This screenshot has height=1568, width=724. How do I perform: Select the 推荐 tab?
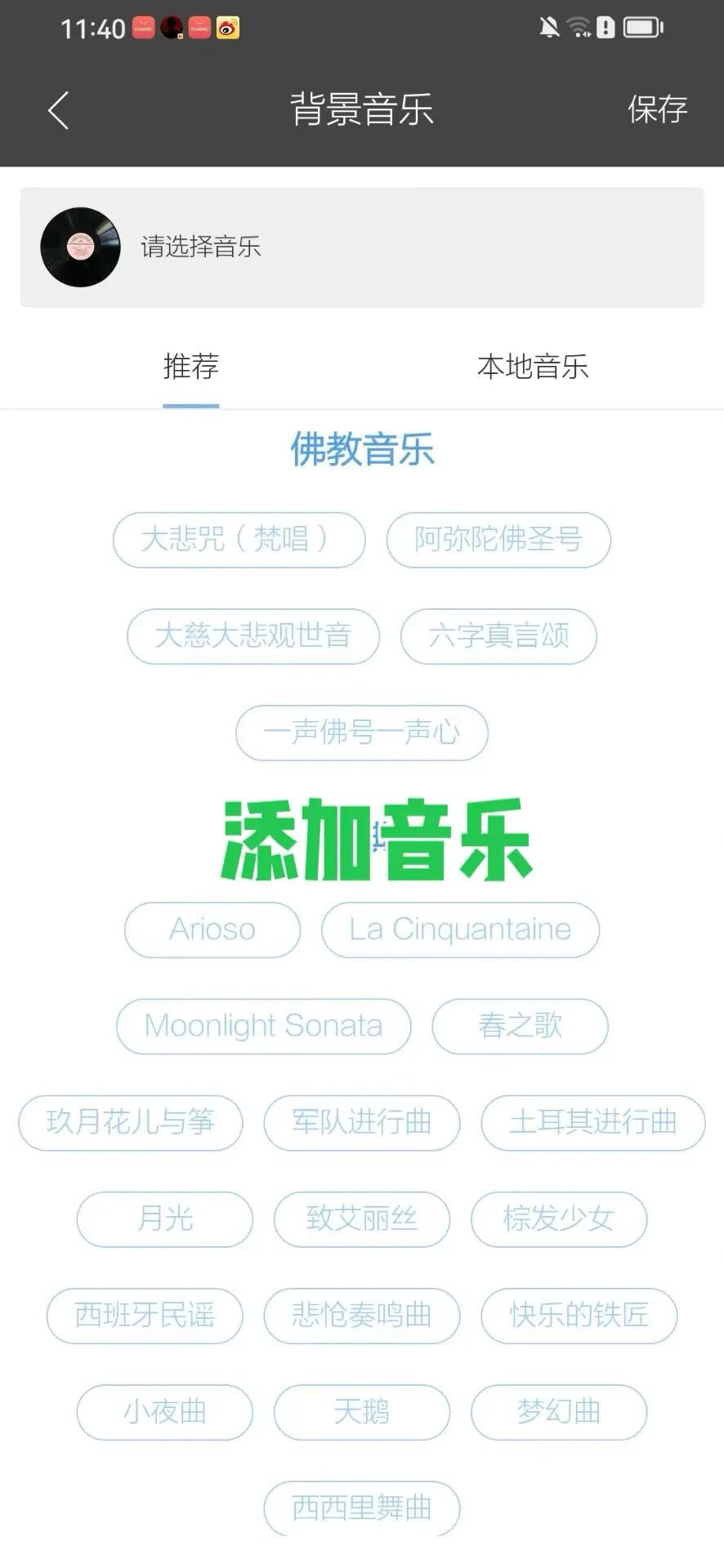click(190, 367)
